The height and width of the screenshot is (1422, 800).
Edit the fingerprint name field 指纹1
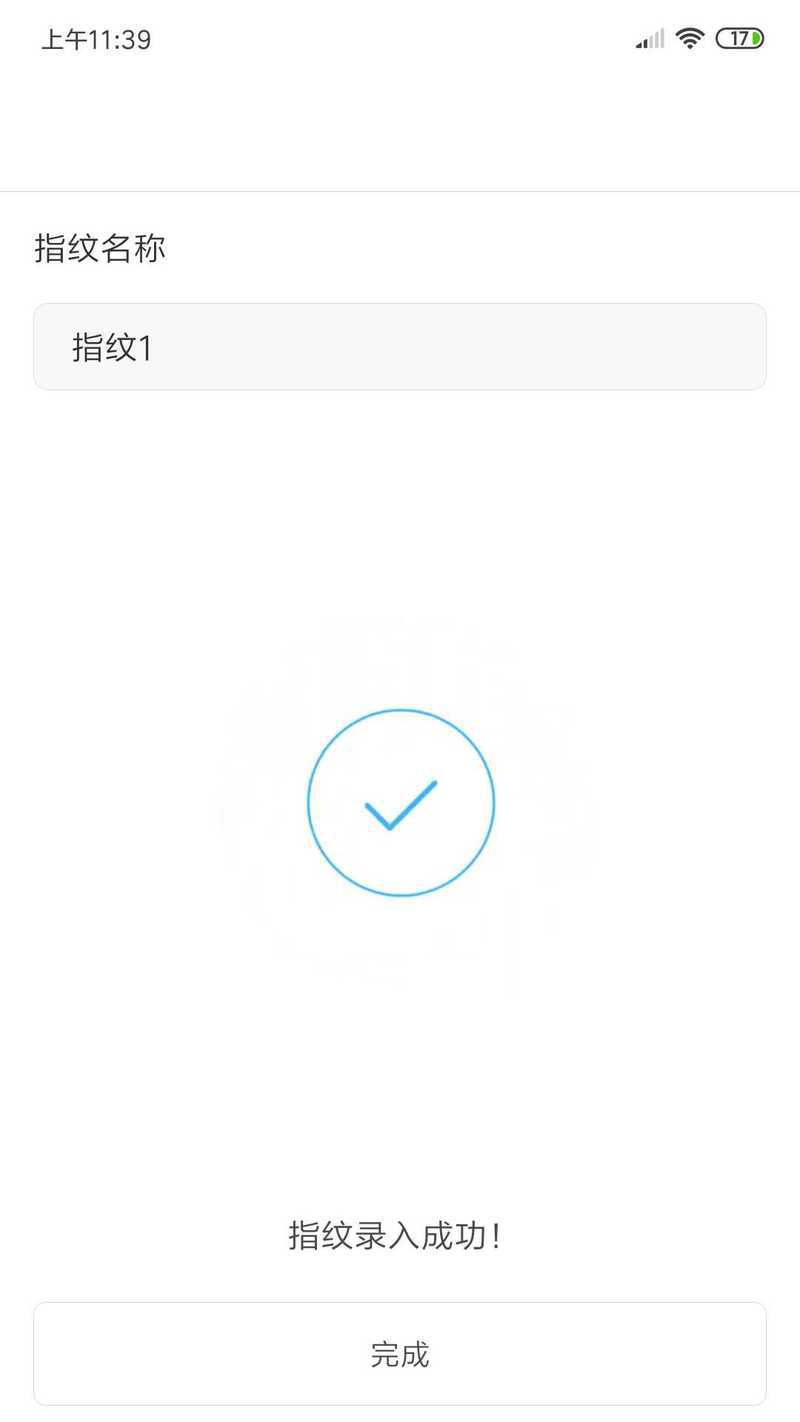pos(400,347)
